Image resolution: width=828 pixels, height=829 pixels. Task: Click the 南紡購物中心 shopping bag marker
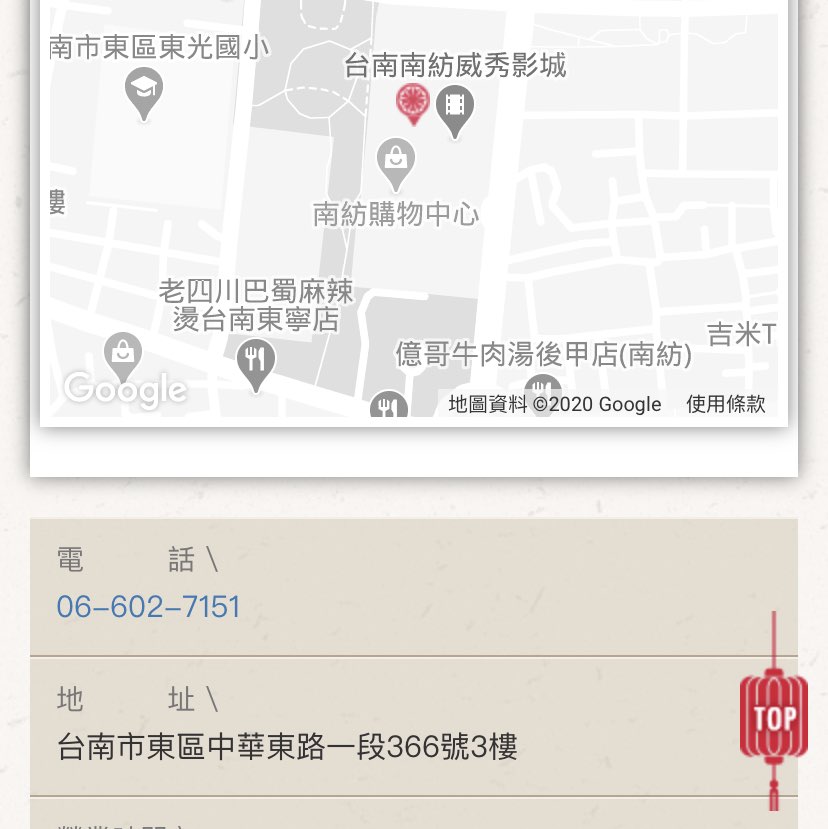click(395, 160)
